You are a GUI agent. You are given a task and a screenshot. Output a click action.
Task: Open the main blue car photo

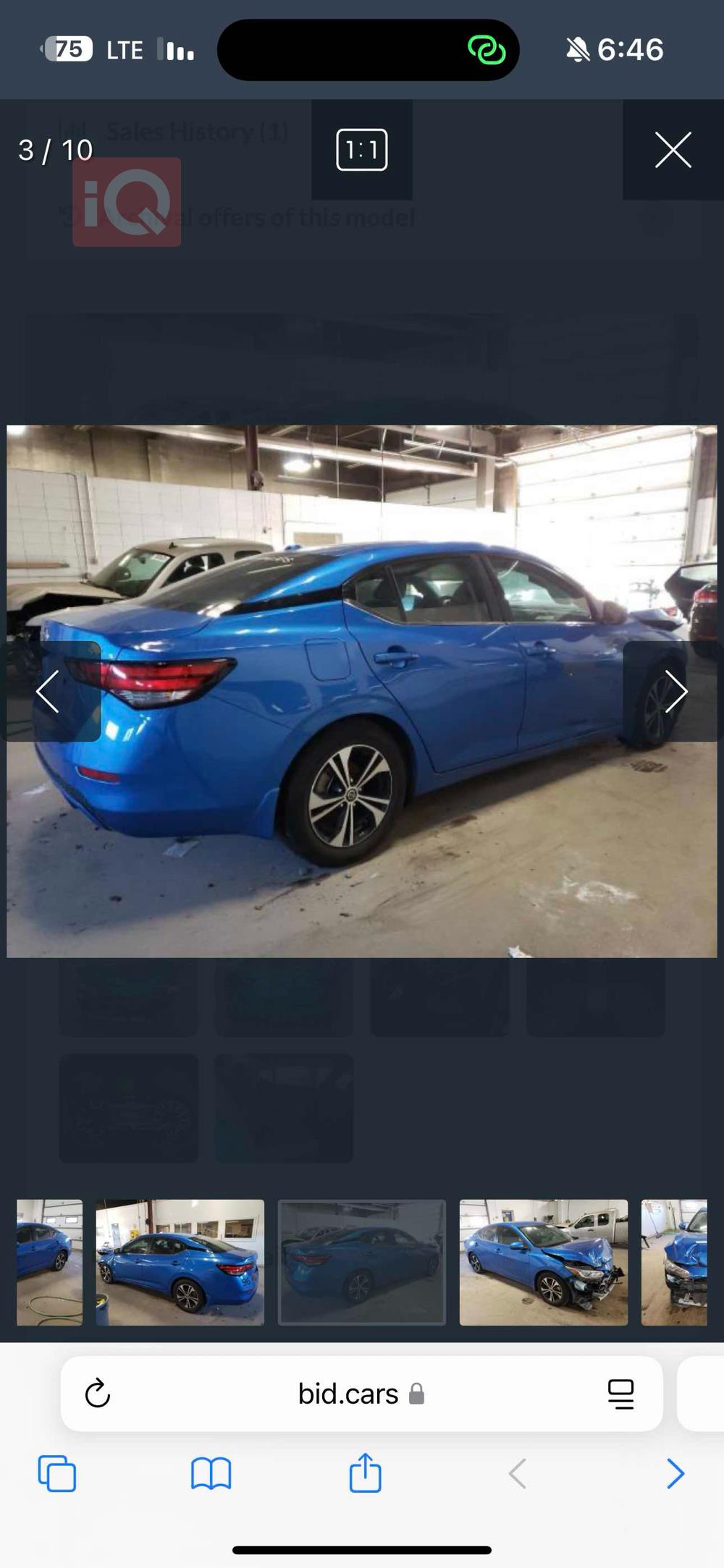point(362,691)
